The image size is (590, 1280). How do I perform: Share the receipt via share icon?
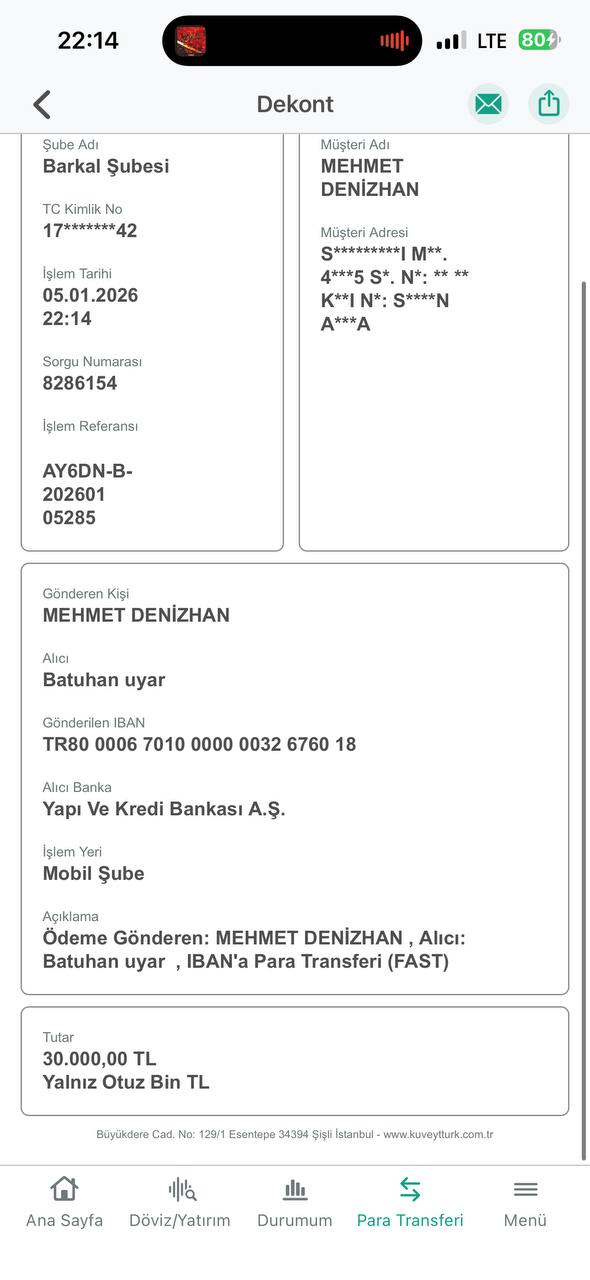549,104
